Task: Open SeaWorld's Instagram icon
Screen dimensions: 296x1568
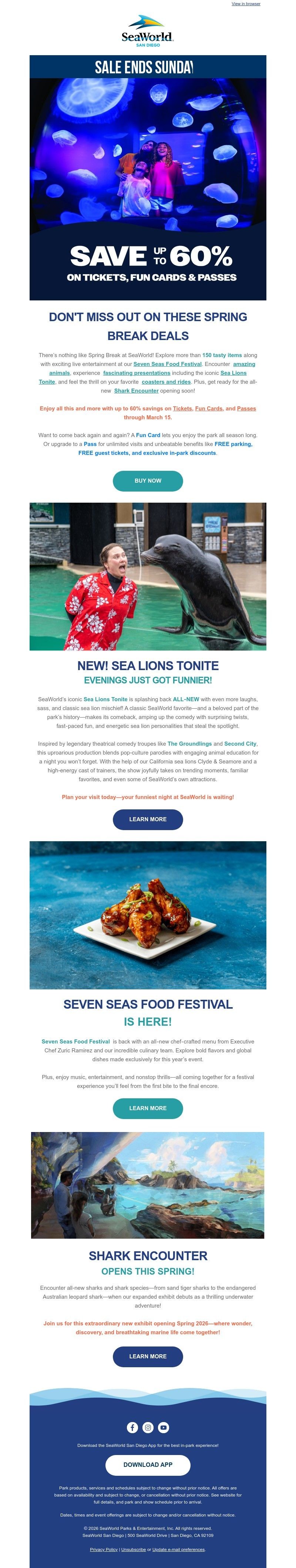Action: click(x=148, y=1427)
